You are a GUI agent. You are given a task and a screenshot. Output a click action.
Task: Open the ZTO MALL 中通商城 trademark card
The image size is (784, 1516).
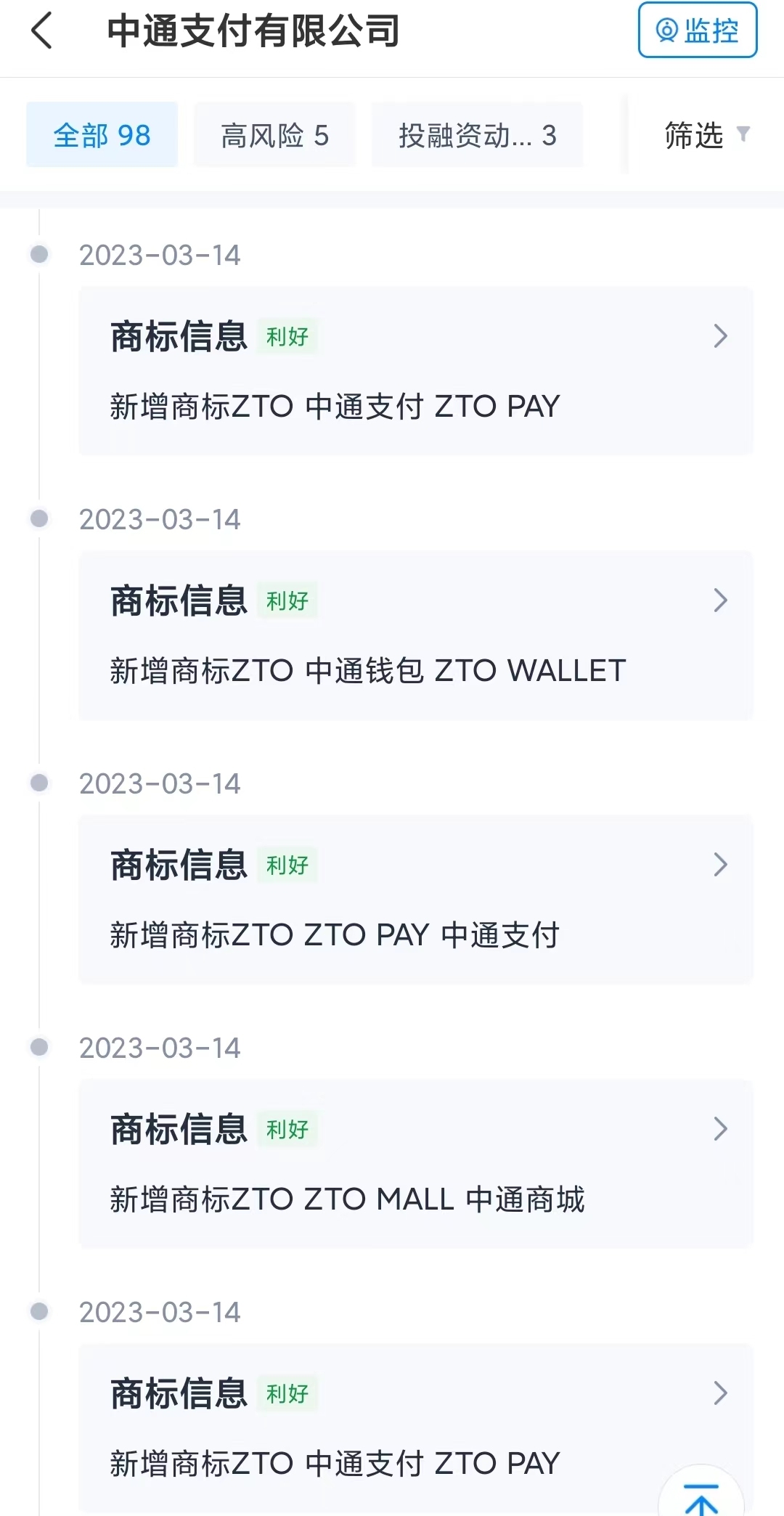[415, 1164]
